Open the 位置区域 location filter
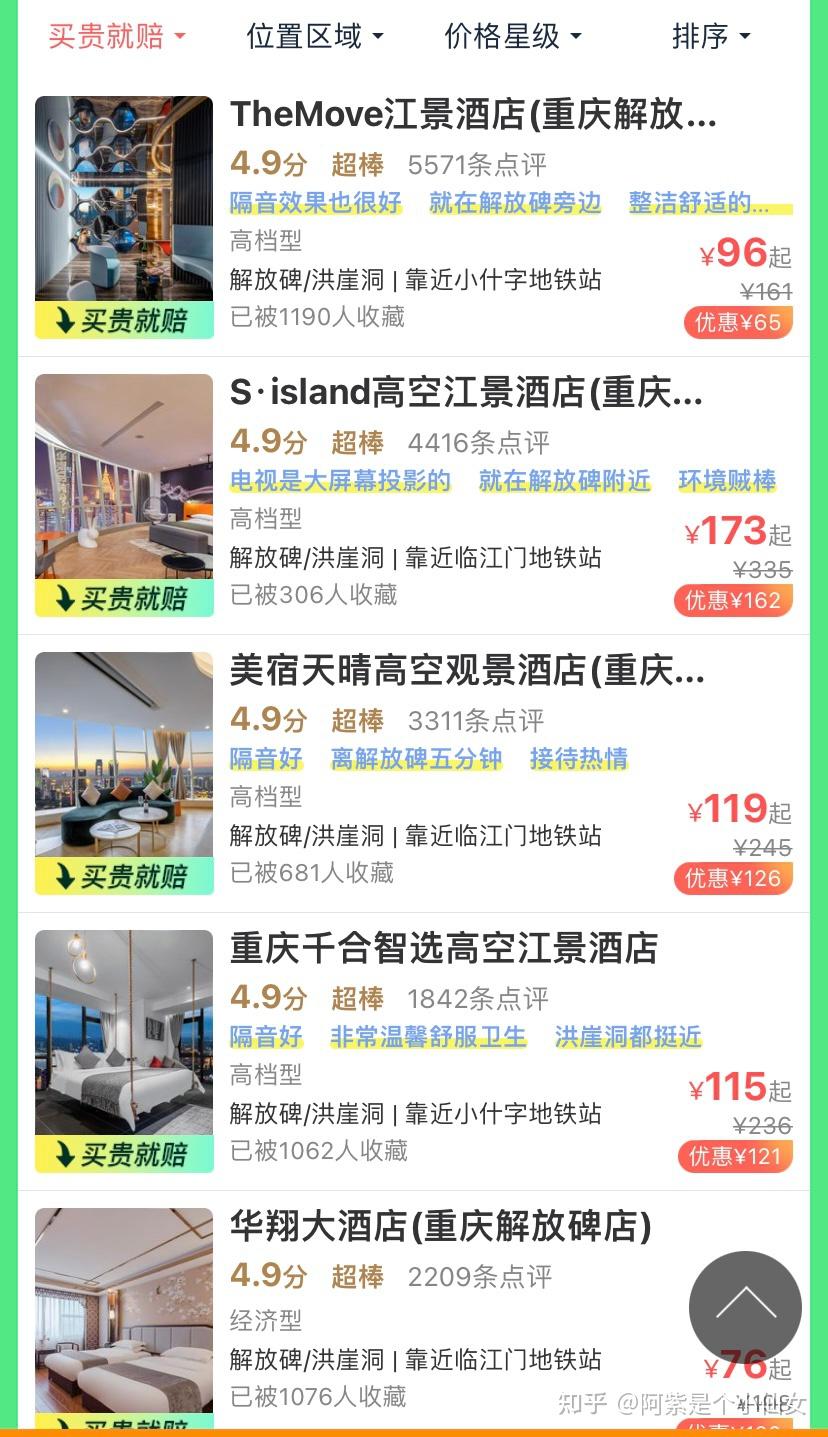 pyautogui.click(x=314, y=37)
